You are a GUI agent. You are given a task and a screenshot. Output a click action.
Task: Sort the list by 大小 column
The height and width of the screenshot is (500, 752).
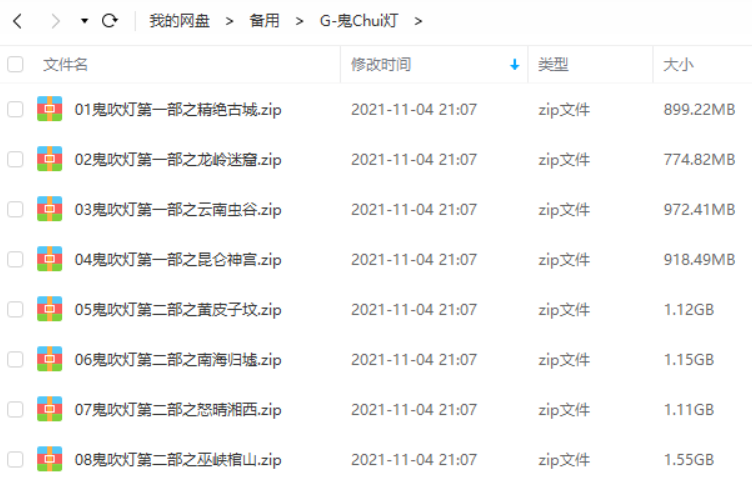[x=678, y=65]
